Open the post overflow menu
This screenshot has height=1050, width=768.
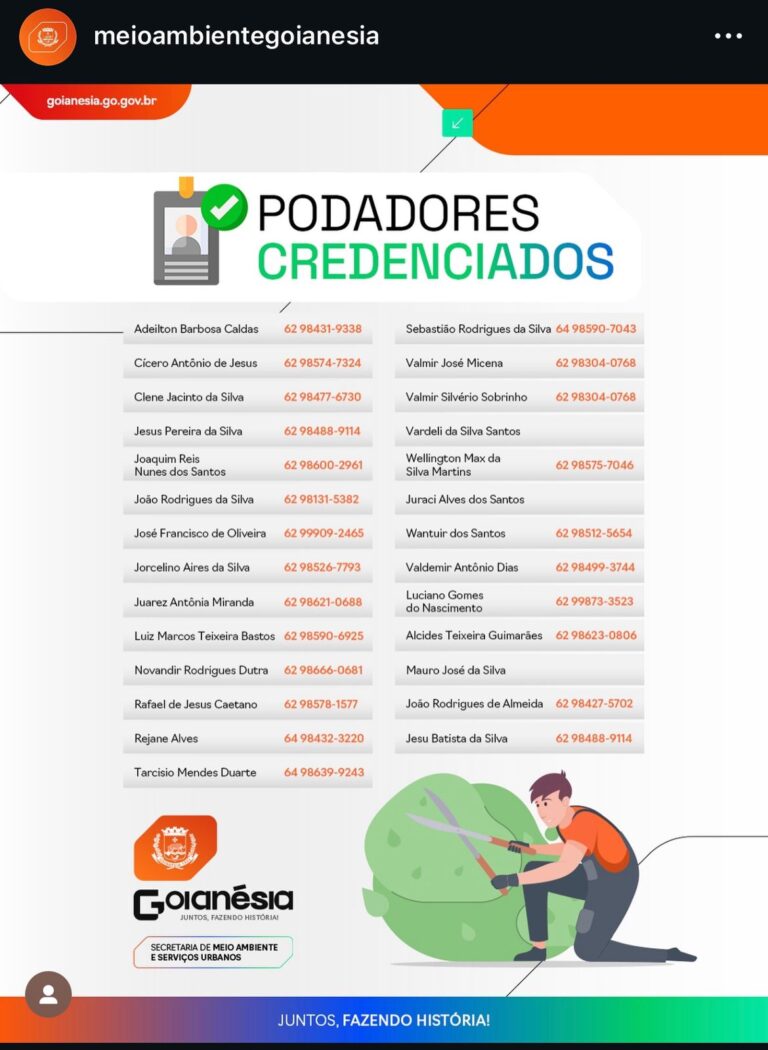tap(728, 37)
